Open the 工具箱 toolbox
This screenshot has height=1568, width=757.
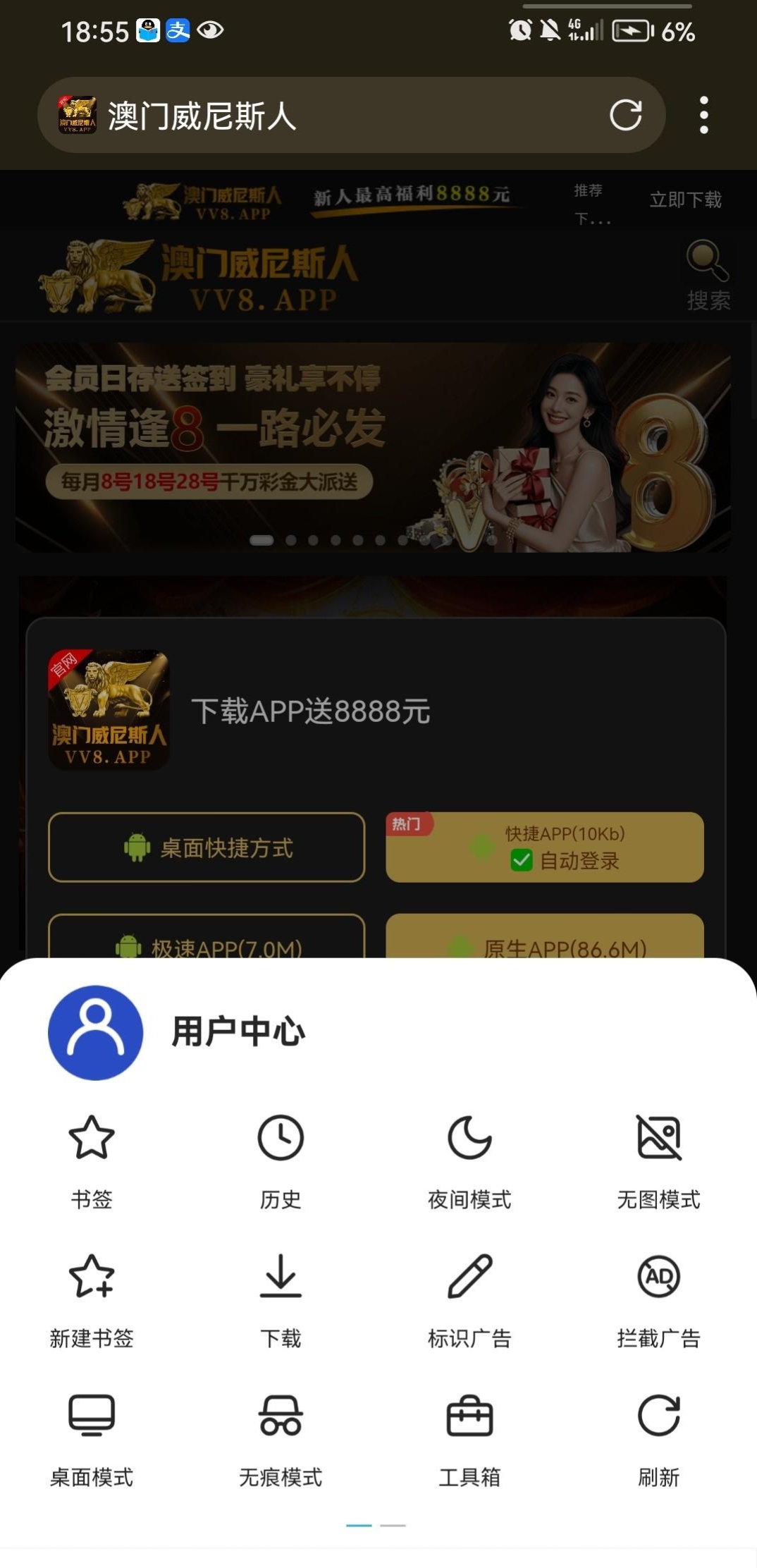click(469, 1435)
